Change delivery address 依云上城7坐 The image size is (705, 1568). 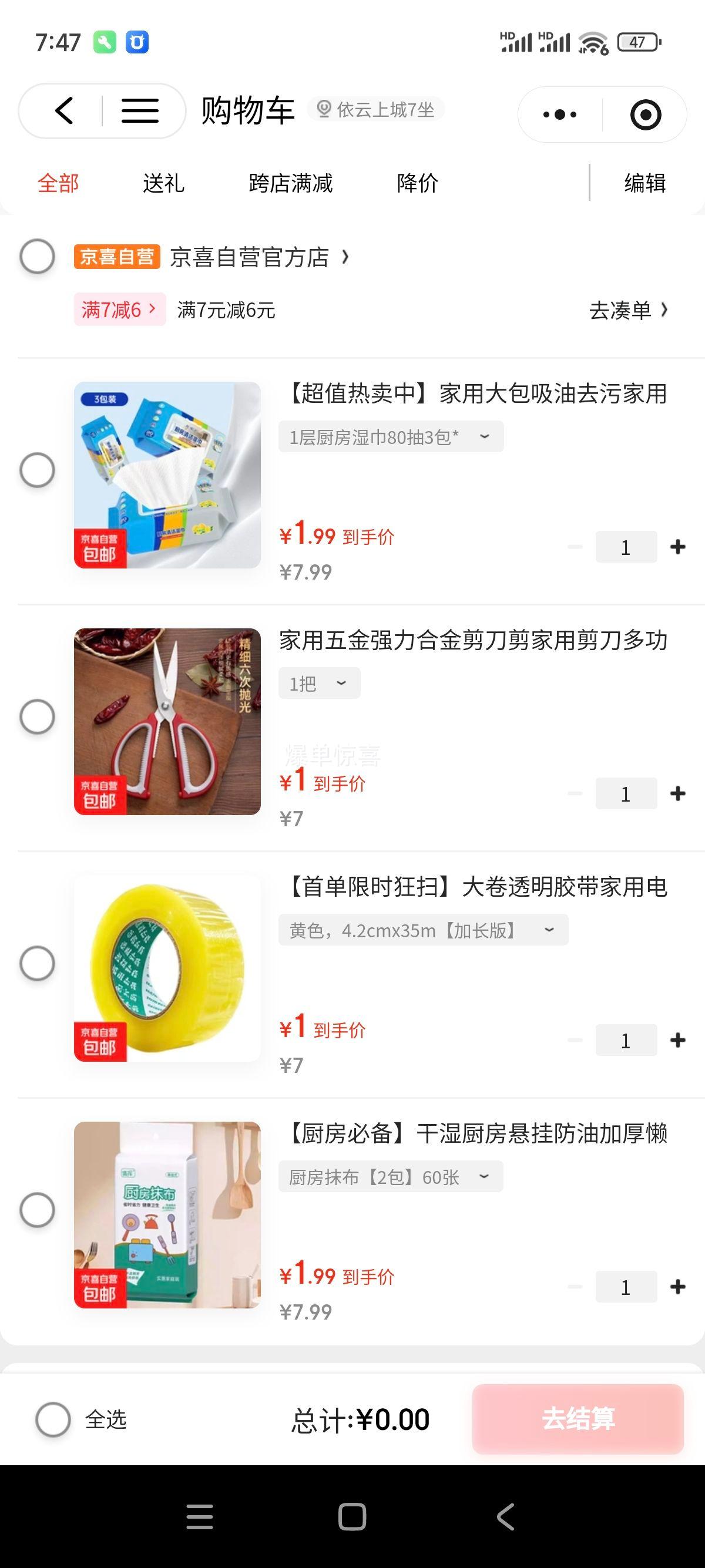click(376, 110)
